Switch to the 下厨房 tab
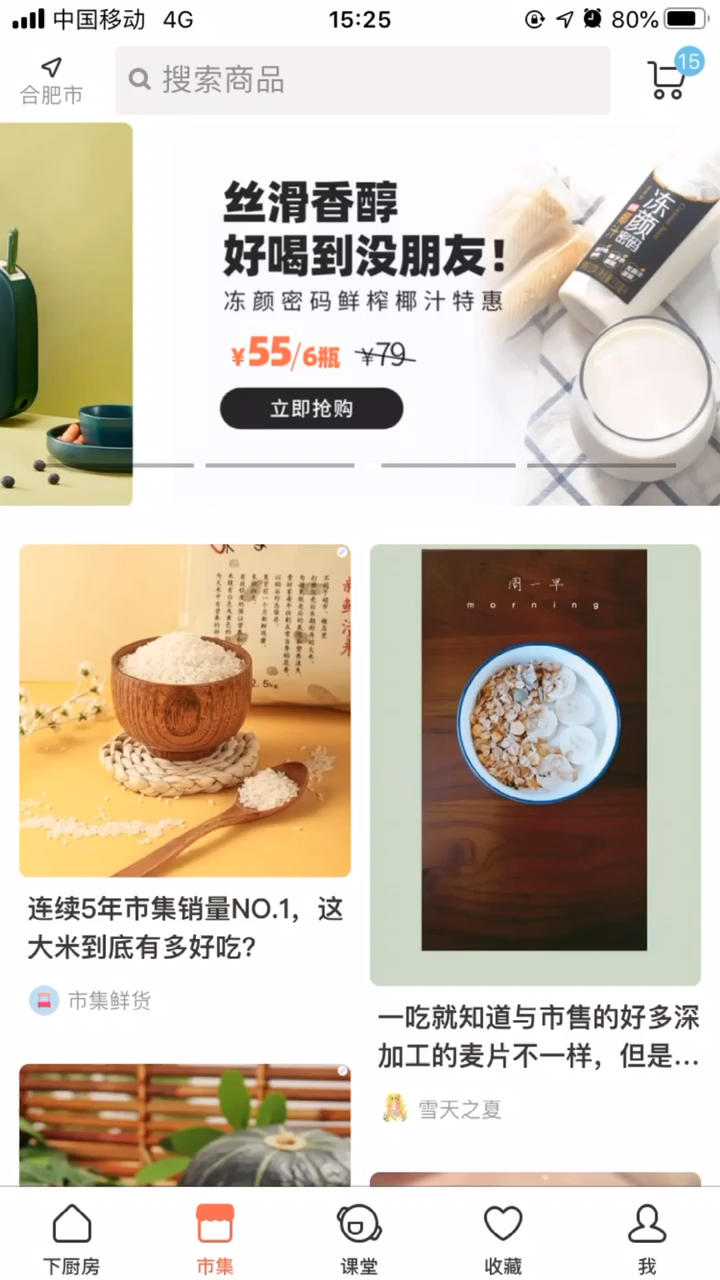 72,1238
